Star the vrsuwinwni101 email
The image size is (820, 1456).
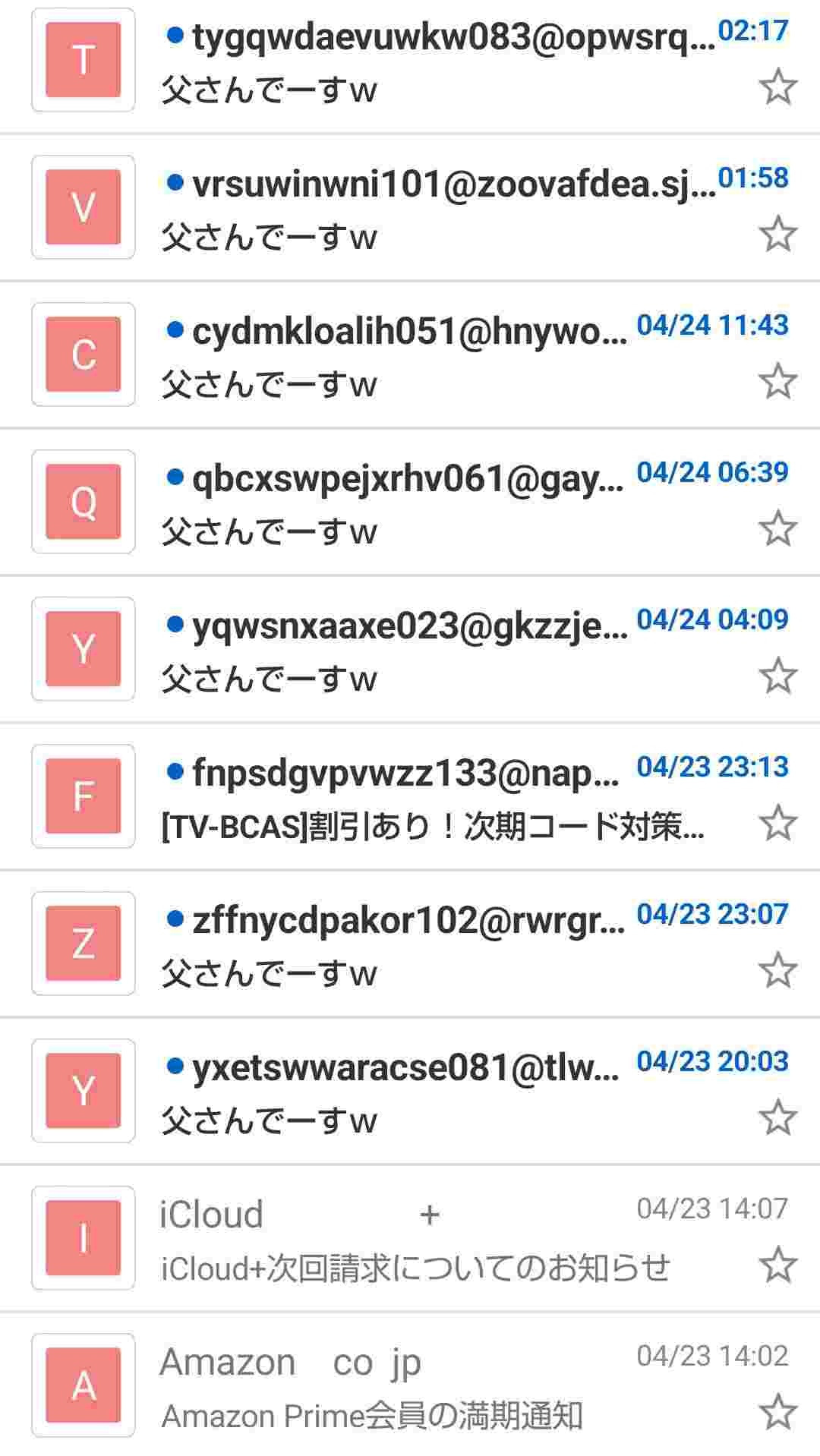pos(777,234)
